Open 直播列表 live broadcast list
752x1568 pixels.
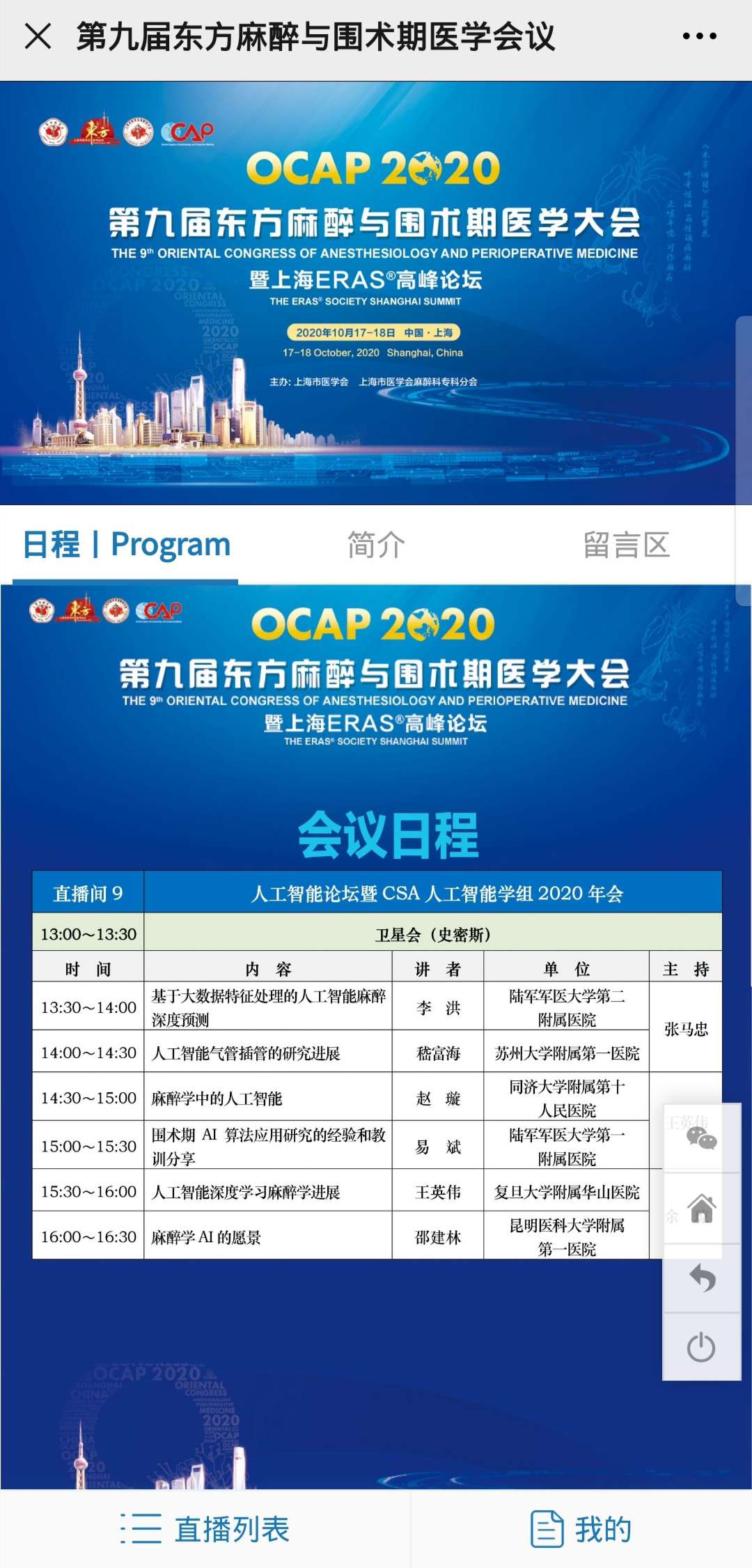click(x=205, y=1530)
